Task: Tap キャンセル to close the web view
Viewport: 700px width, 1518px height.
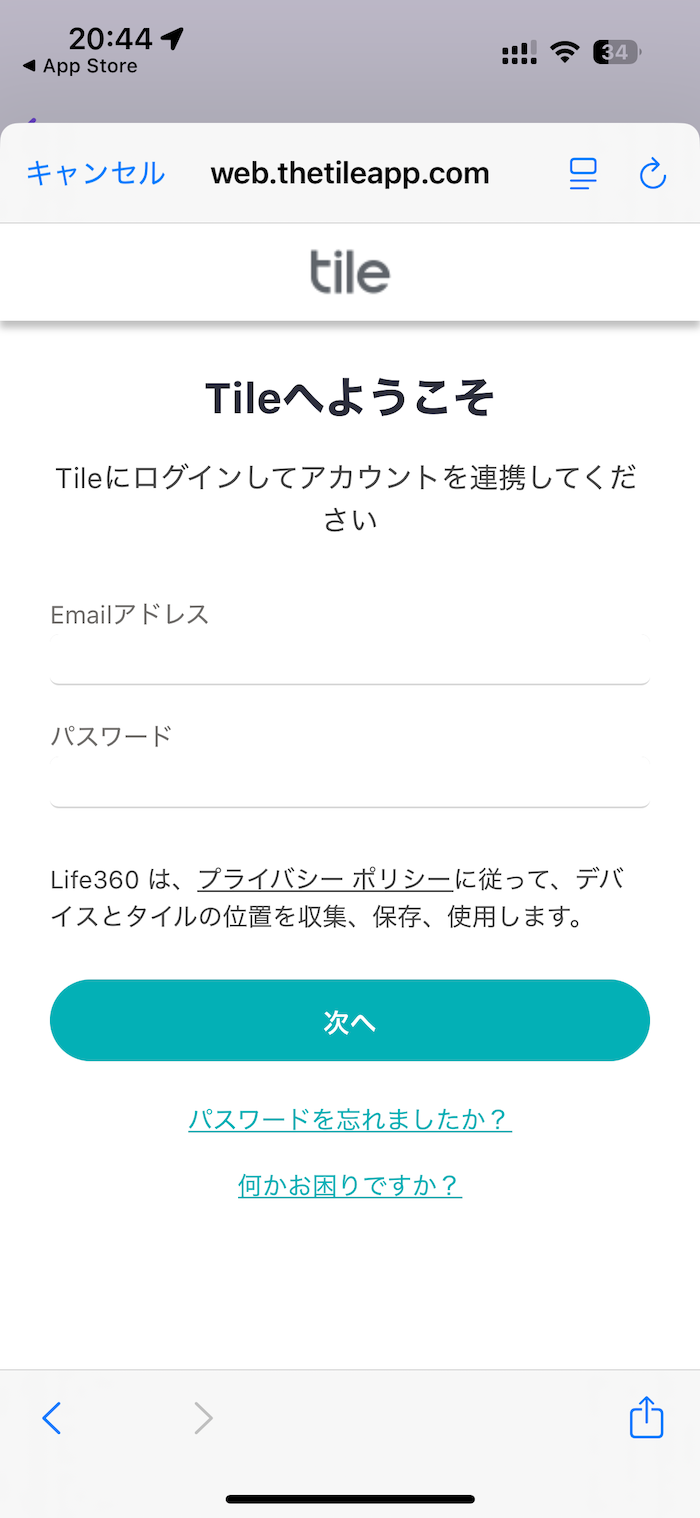Action: coord(95,173)
